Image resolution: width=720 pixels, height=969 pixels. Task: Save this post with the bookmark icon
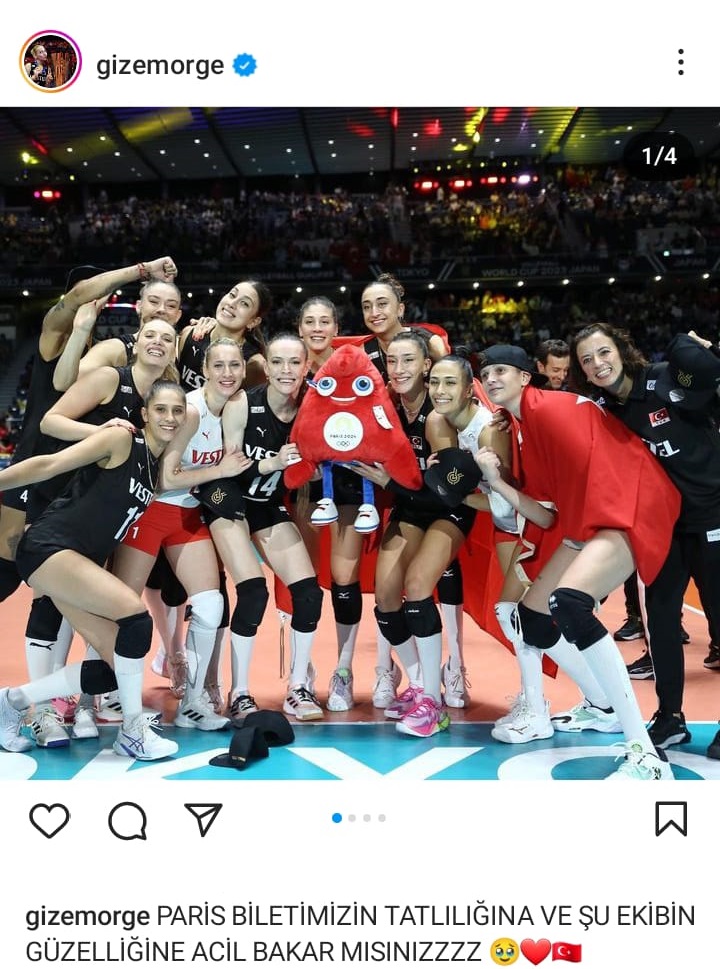[x=671, y=819]
